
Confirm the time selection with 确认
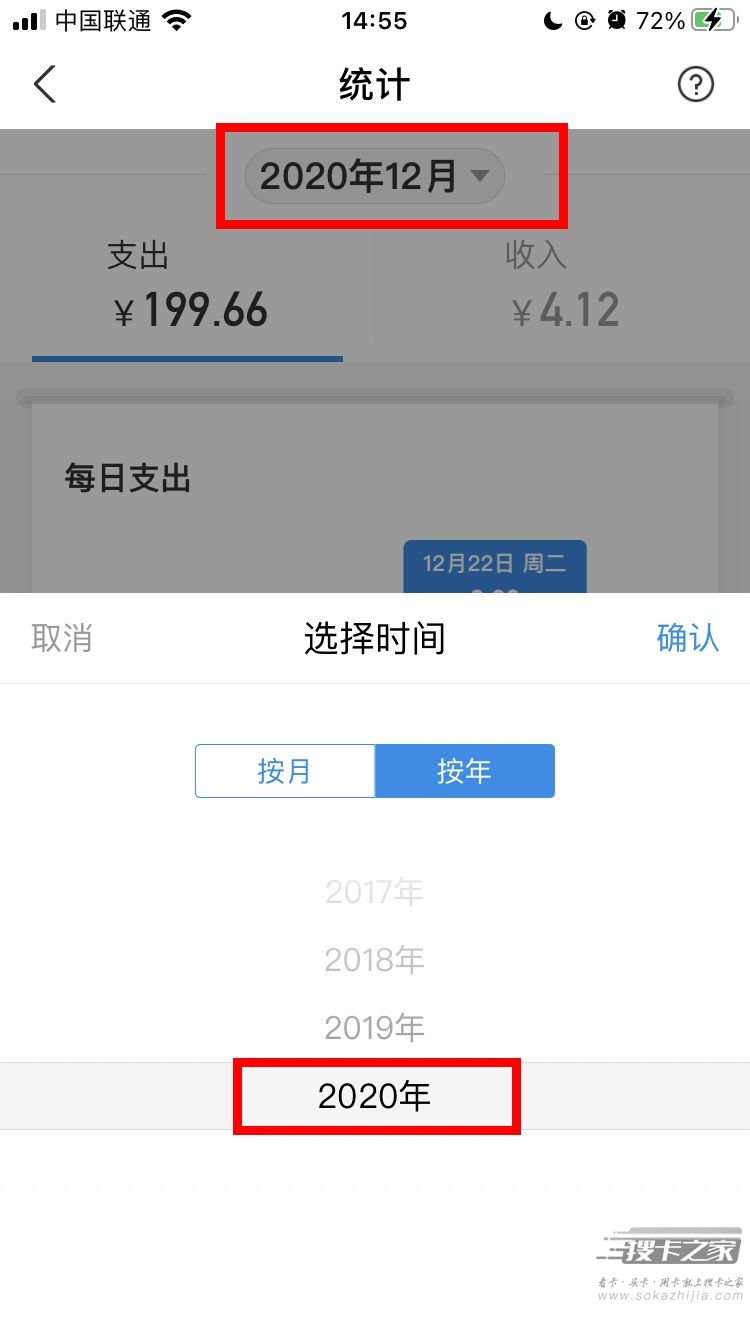688,638
